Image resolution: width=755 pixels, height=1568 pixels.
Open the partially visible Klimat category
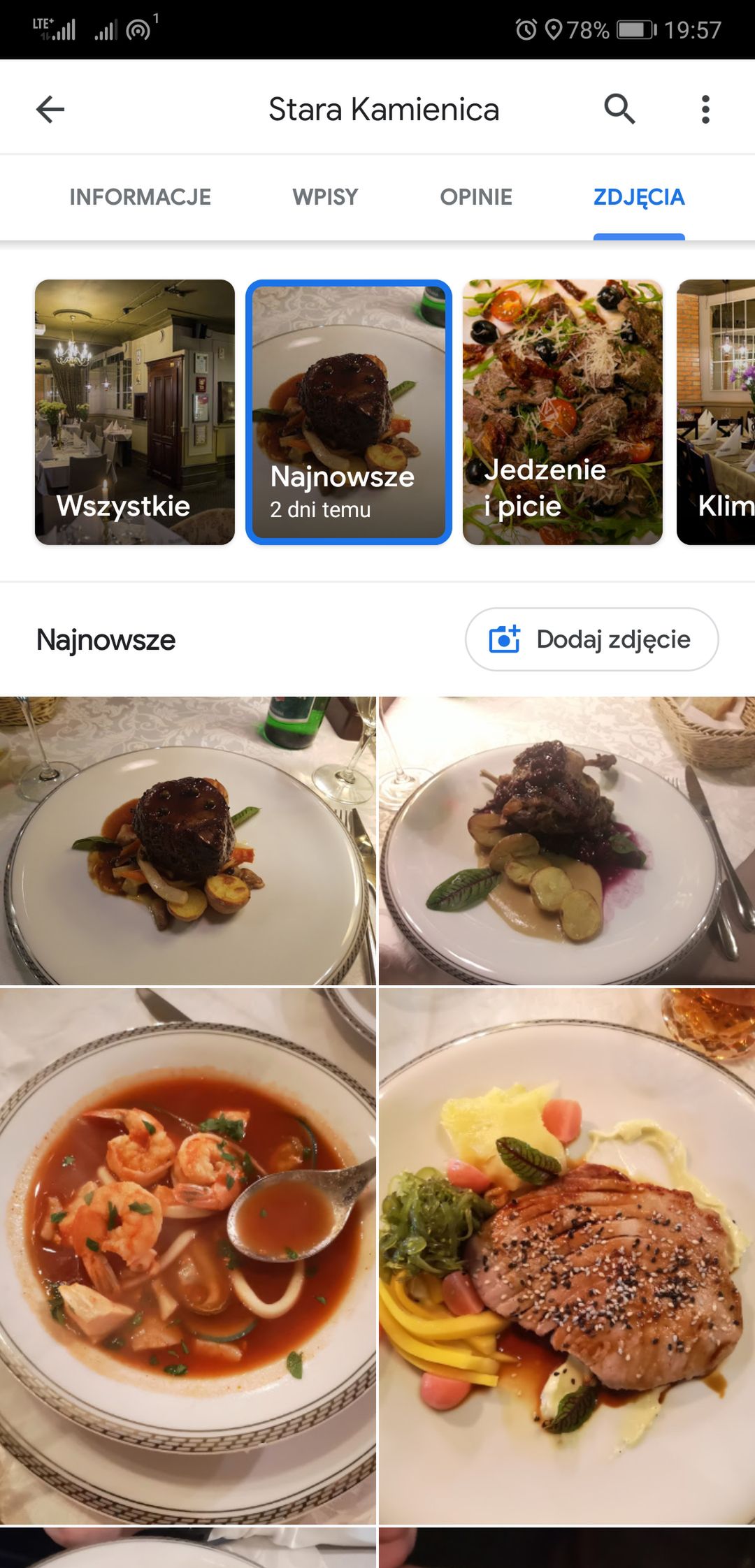pyautogui.click(x=716, y=412)
